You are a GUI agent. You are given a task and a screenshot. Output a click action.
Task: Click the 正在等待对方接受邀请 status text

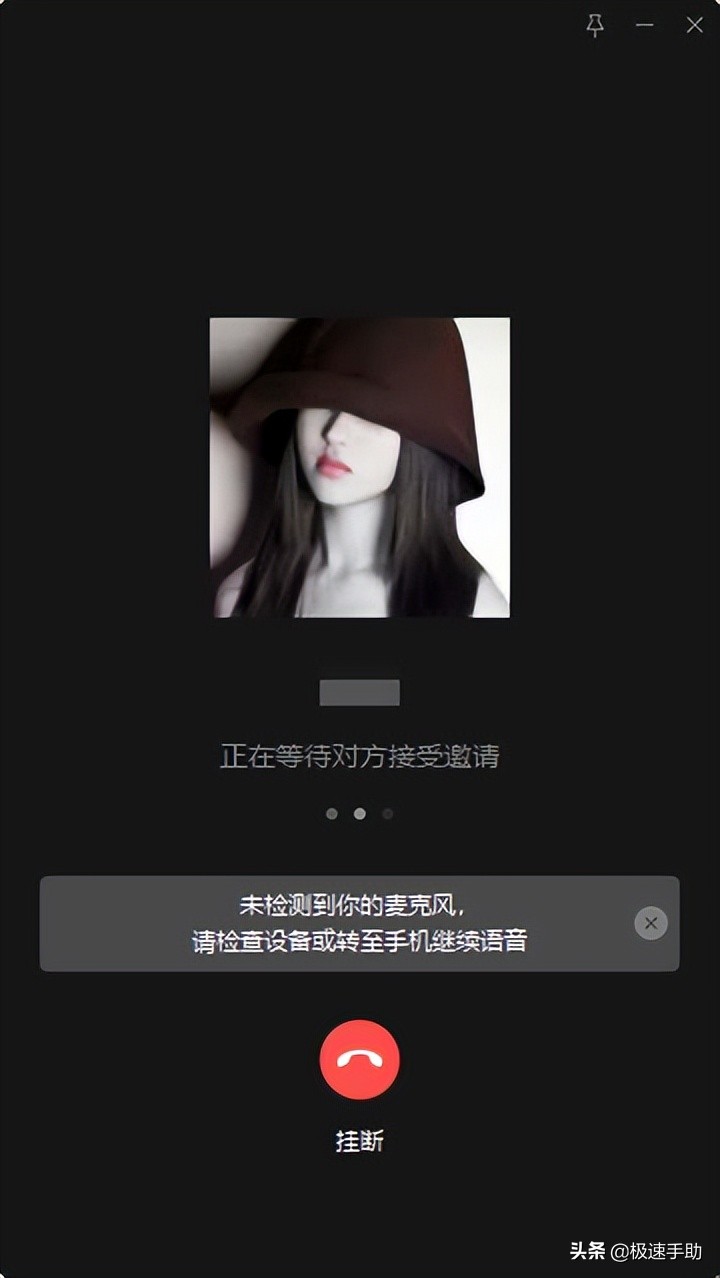click(360, 758)
